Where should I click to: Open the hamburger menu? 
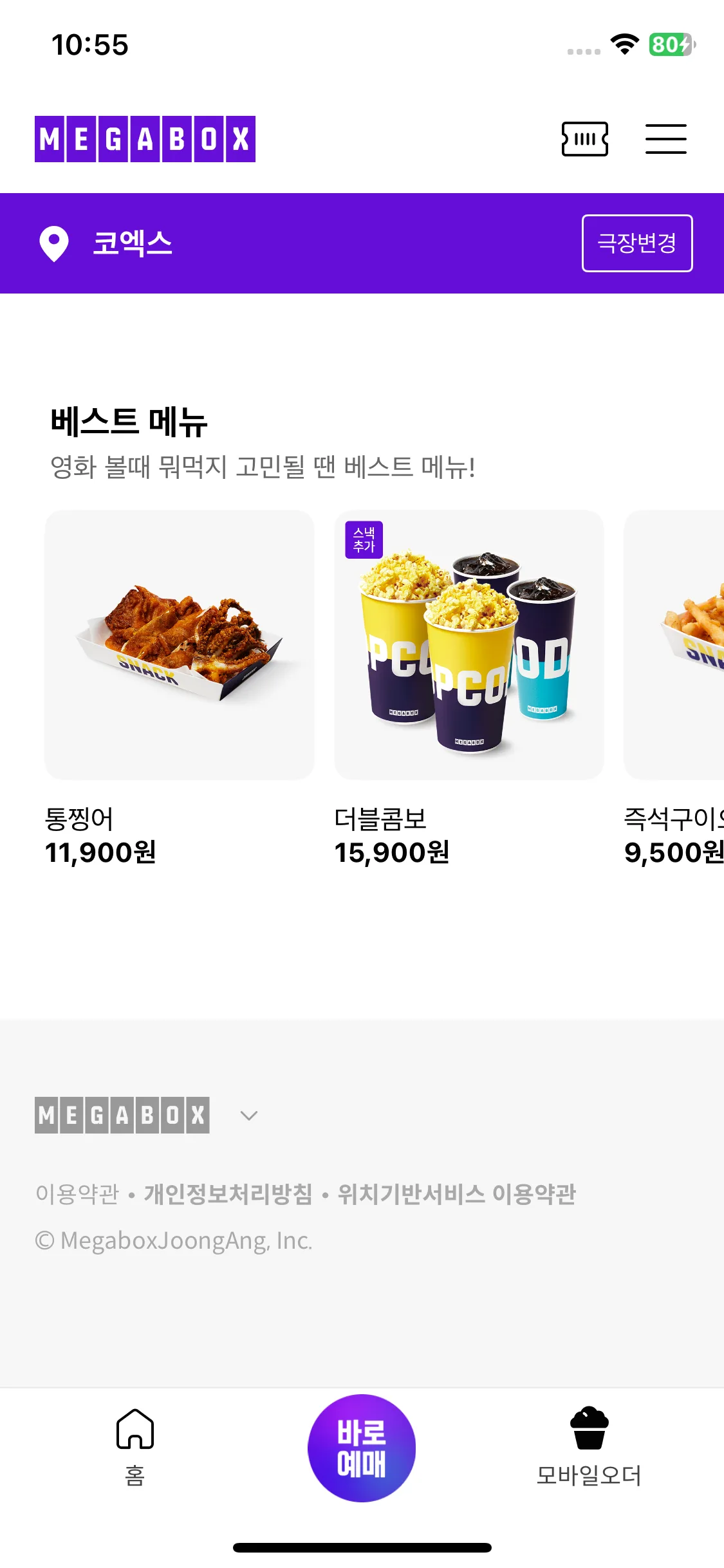pos(665,139)
